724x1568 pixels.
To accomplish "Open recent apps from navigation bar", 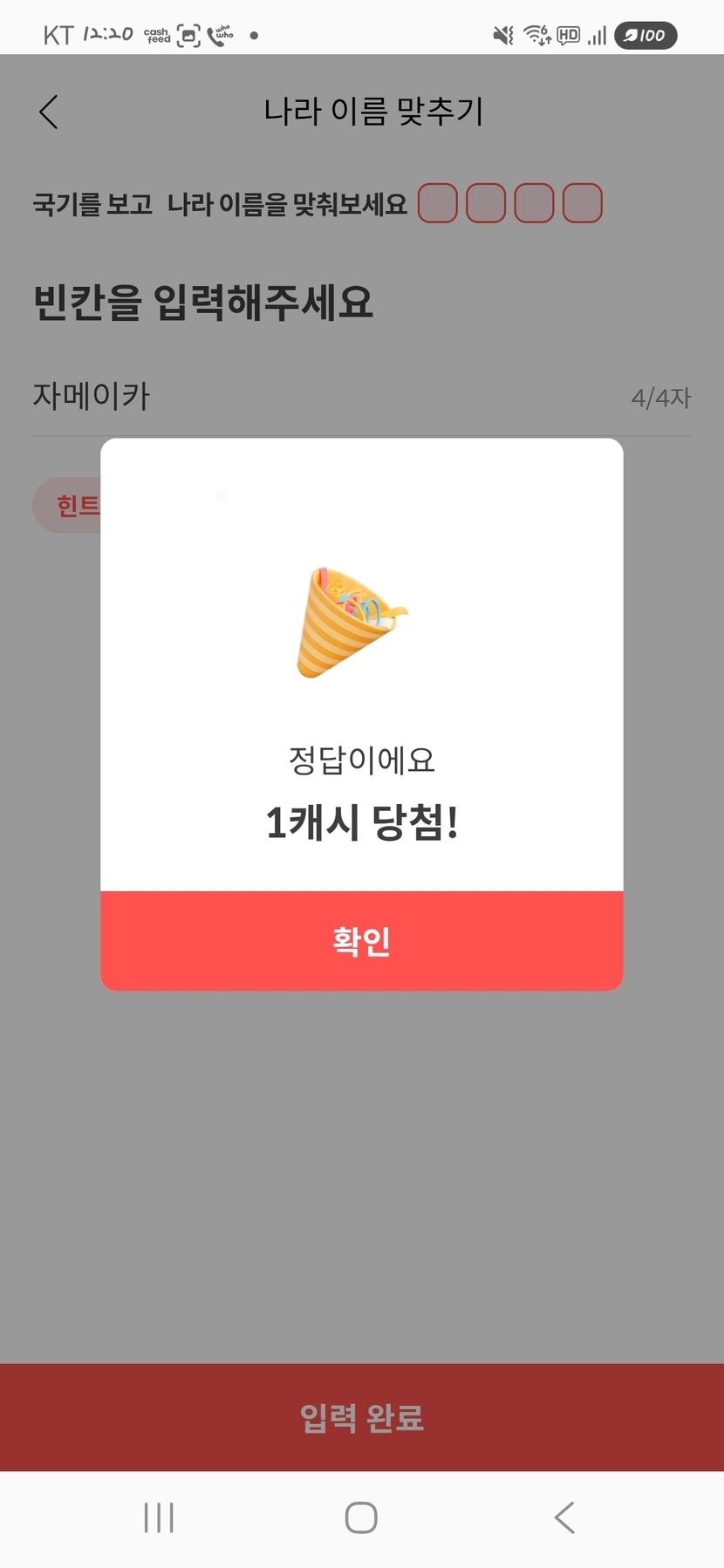I will 159,1518.
